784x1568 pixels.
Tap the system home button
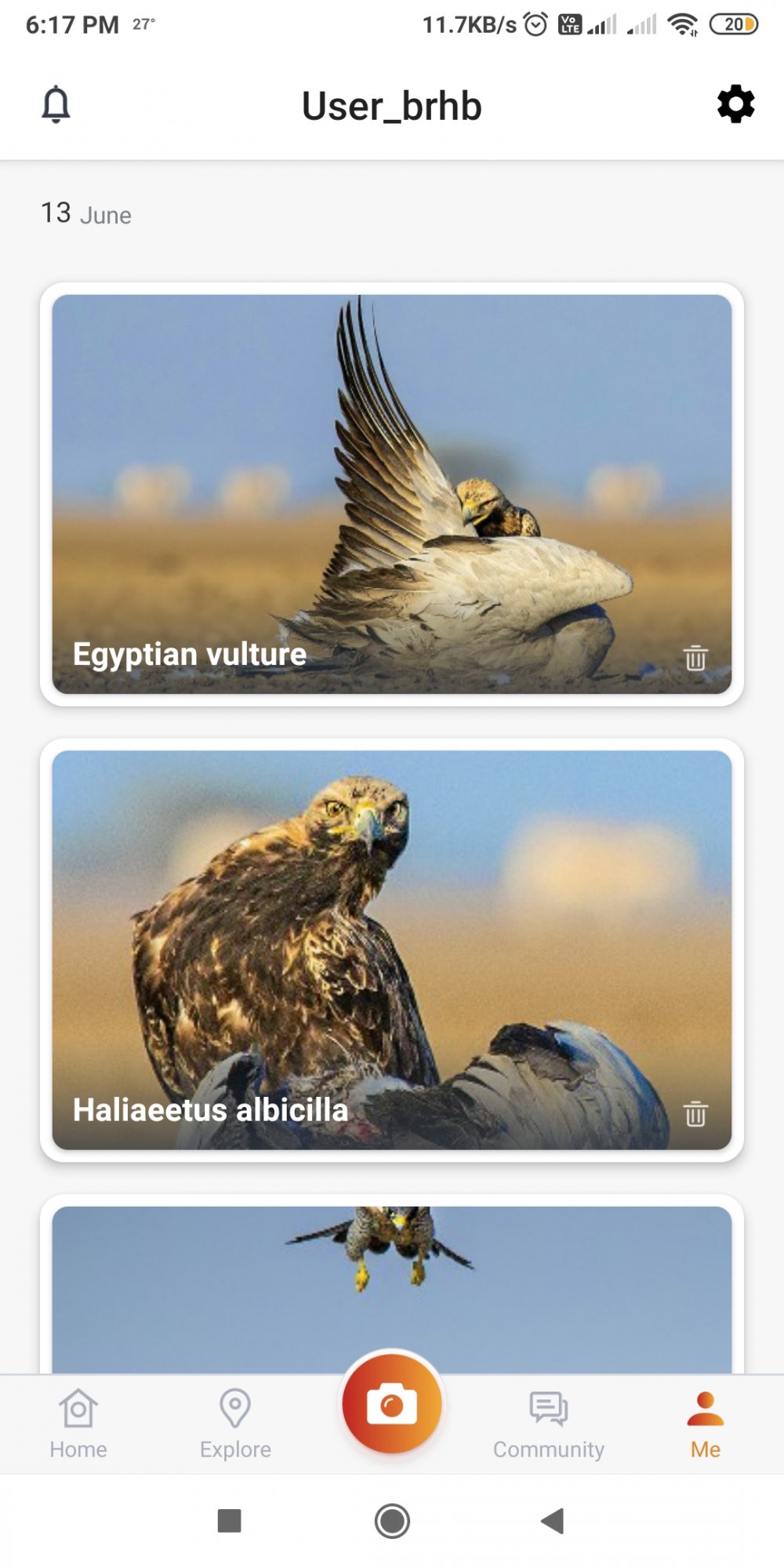click(x=392, y=1521)
